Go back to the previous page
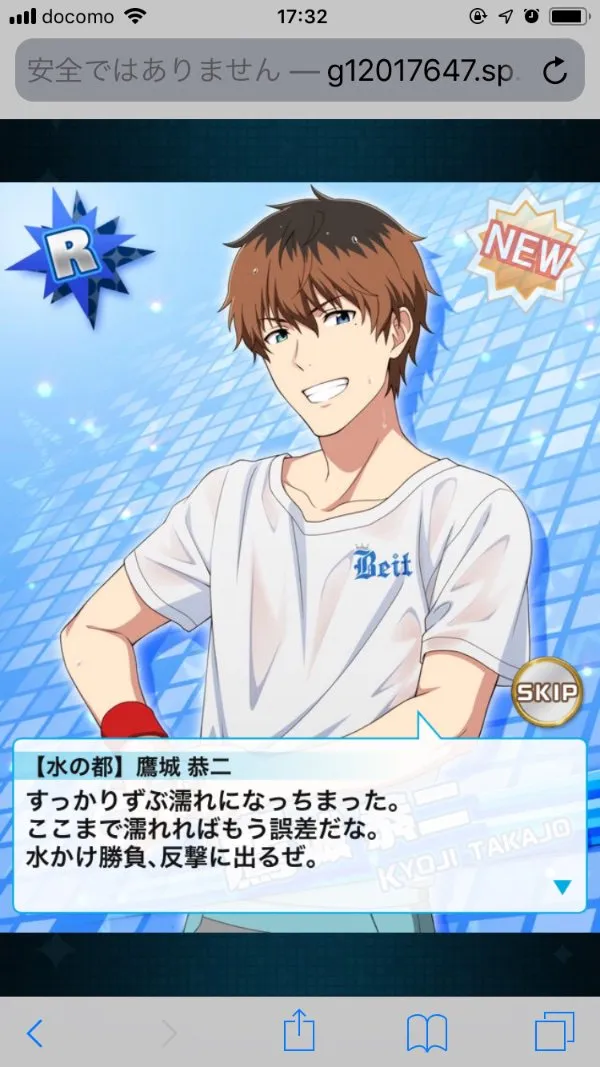 (35, 1032)
